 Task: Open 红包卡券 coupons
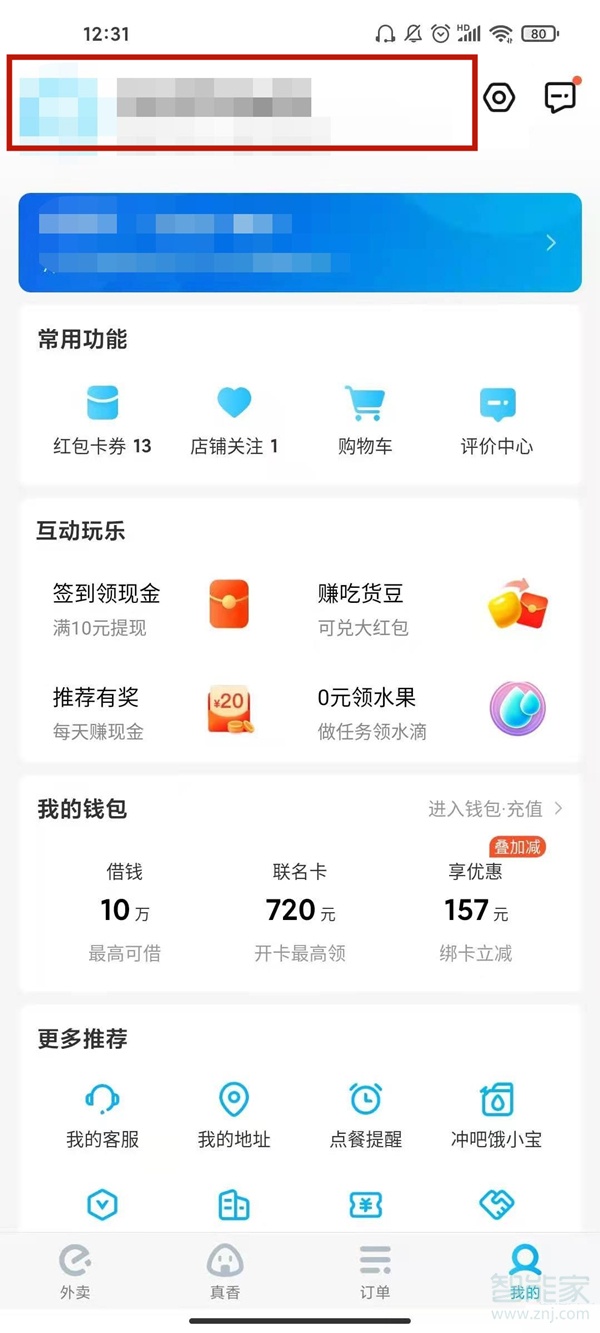[102, 421]
